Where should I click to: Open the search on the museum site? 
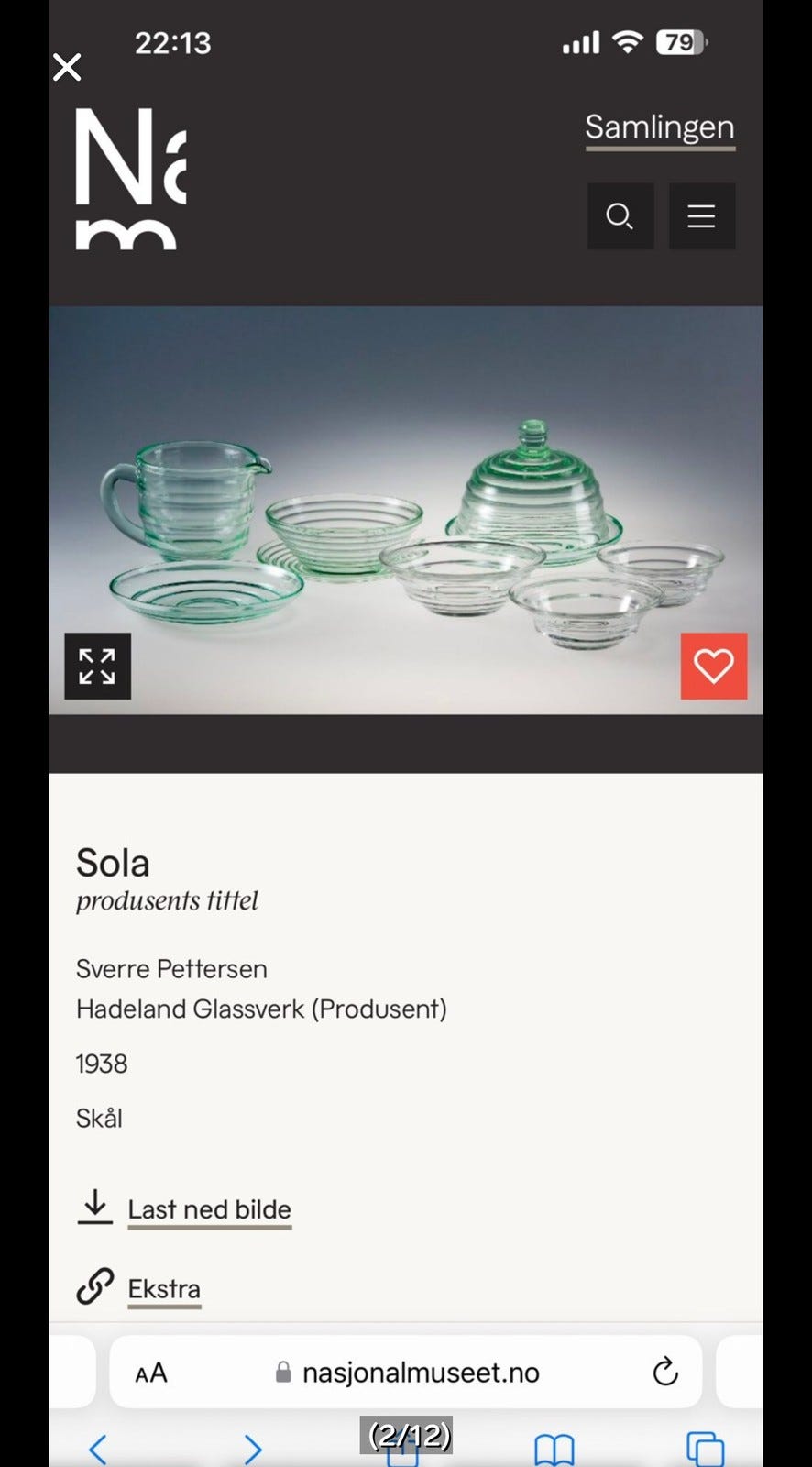tap(620, 216)
